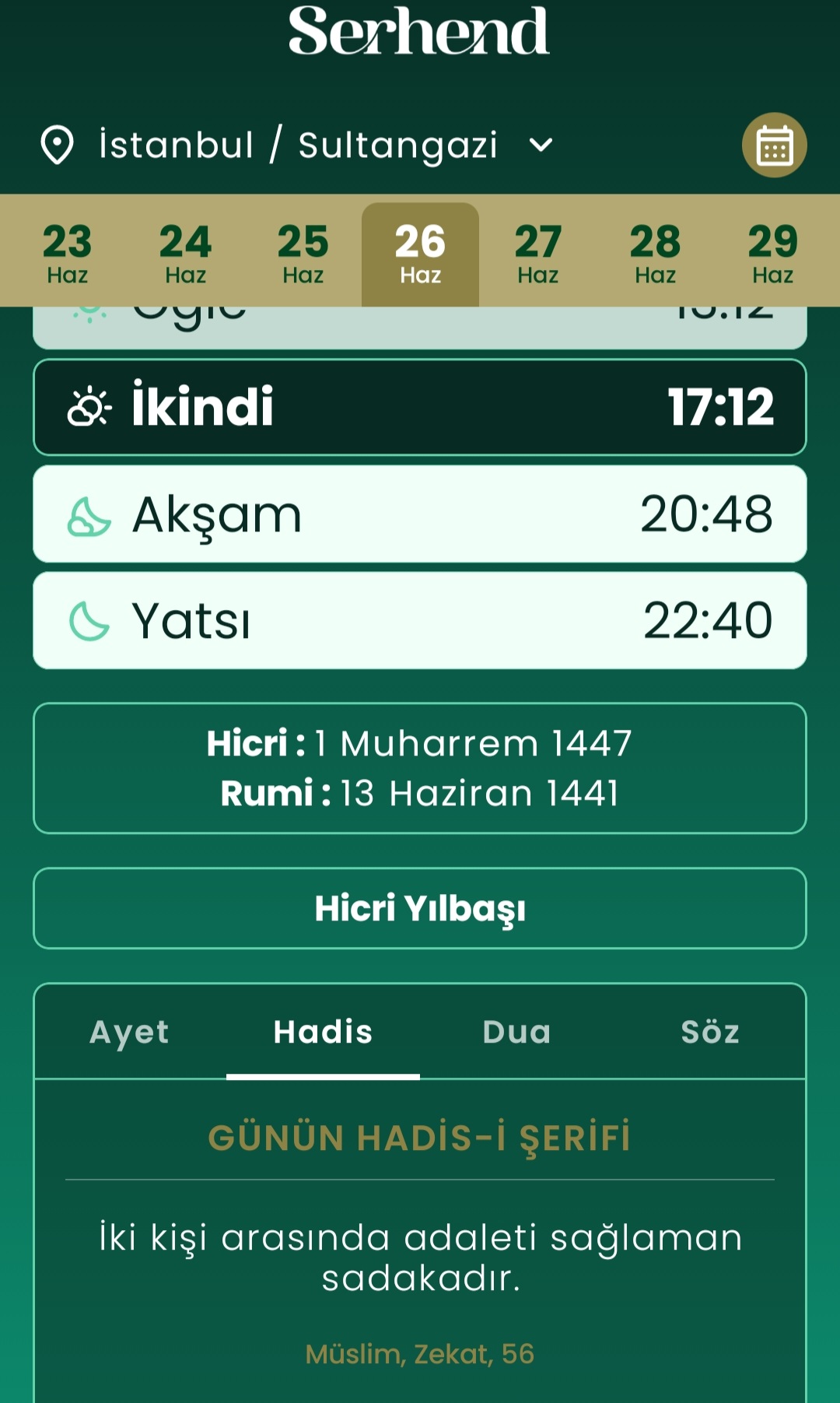Switch to the Hadis tab

[323, 1032]
